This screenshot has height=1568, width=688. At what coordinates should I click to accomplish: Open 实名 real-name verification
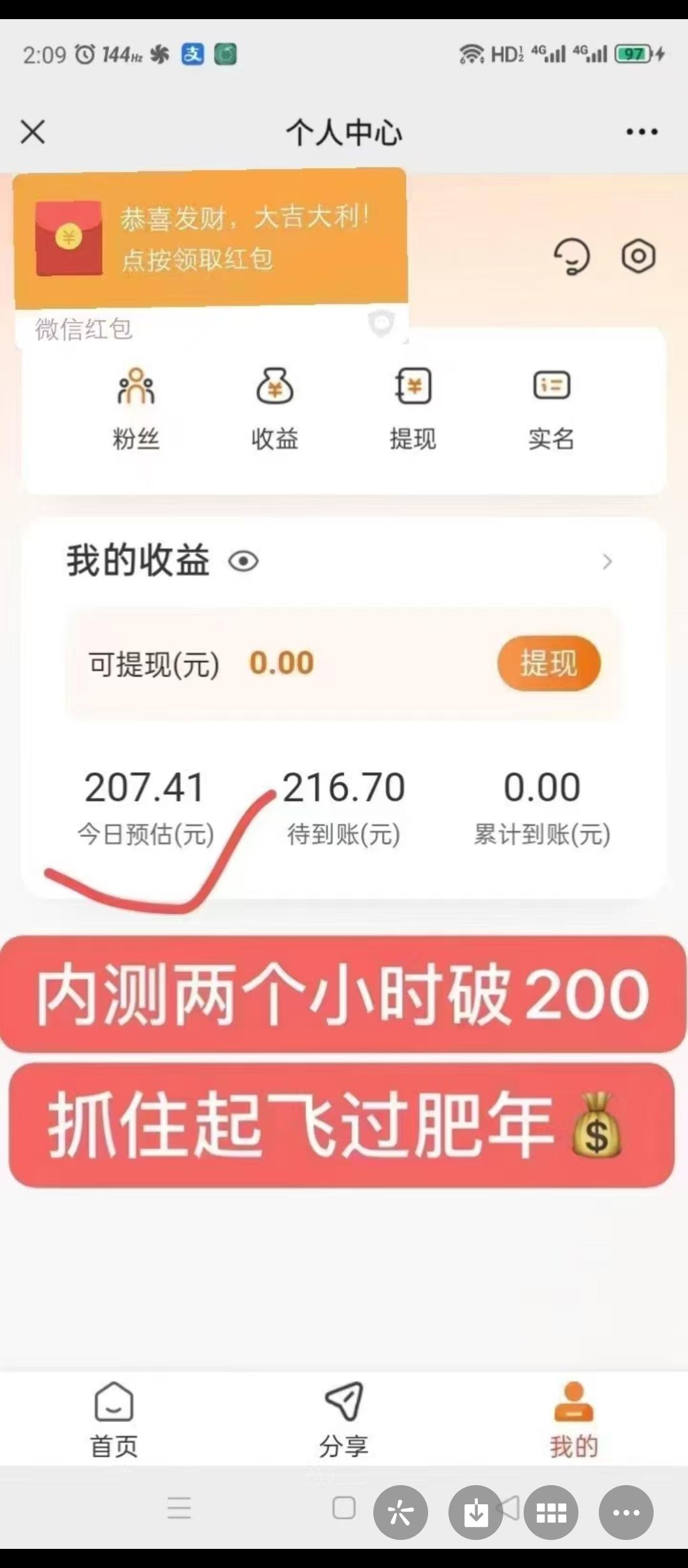click(552, 409)
